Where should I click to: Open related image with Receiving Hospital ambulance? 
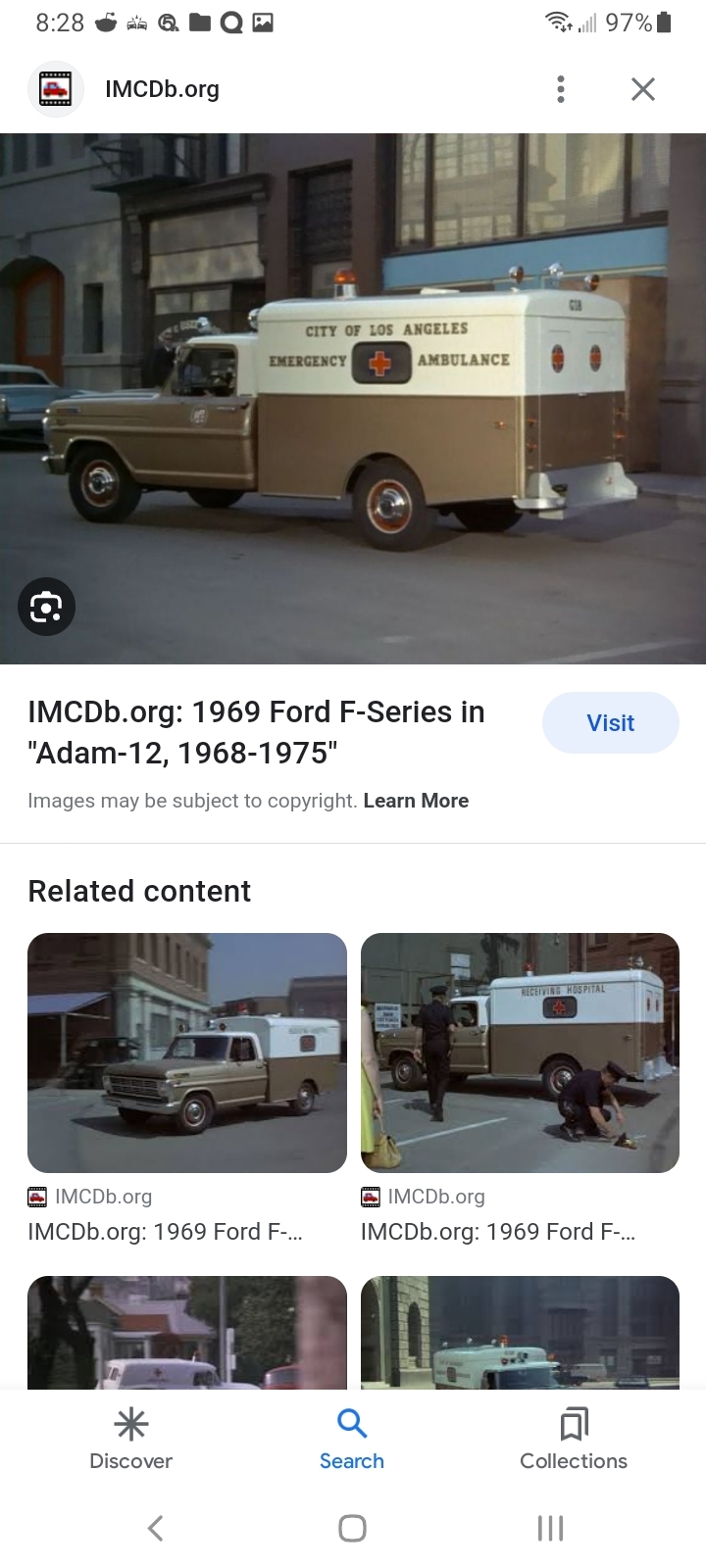click(x=520, y=1053)
